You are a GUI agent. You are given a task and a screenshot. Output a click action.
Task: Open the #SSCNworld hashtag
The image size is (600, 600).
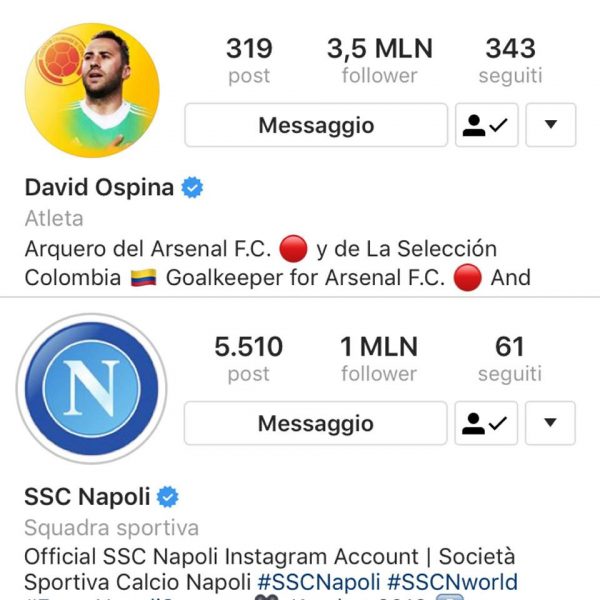click(x=453, y=582)
